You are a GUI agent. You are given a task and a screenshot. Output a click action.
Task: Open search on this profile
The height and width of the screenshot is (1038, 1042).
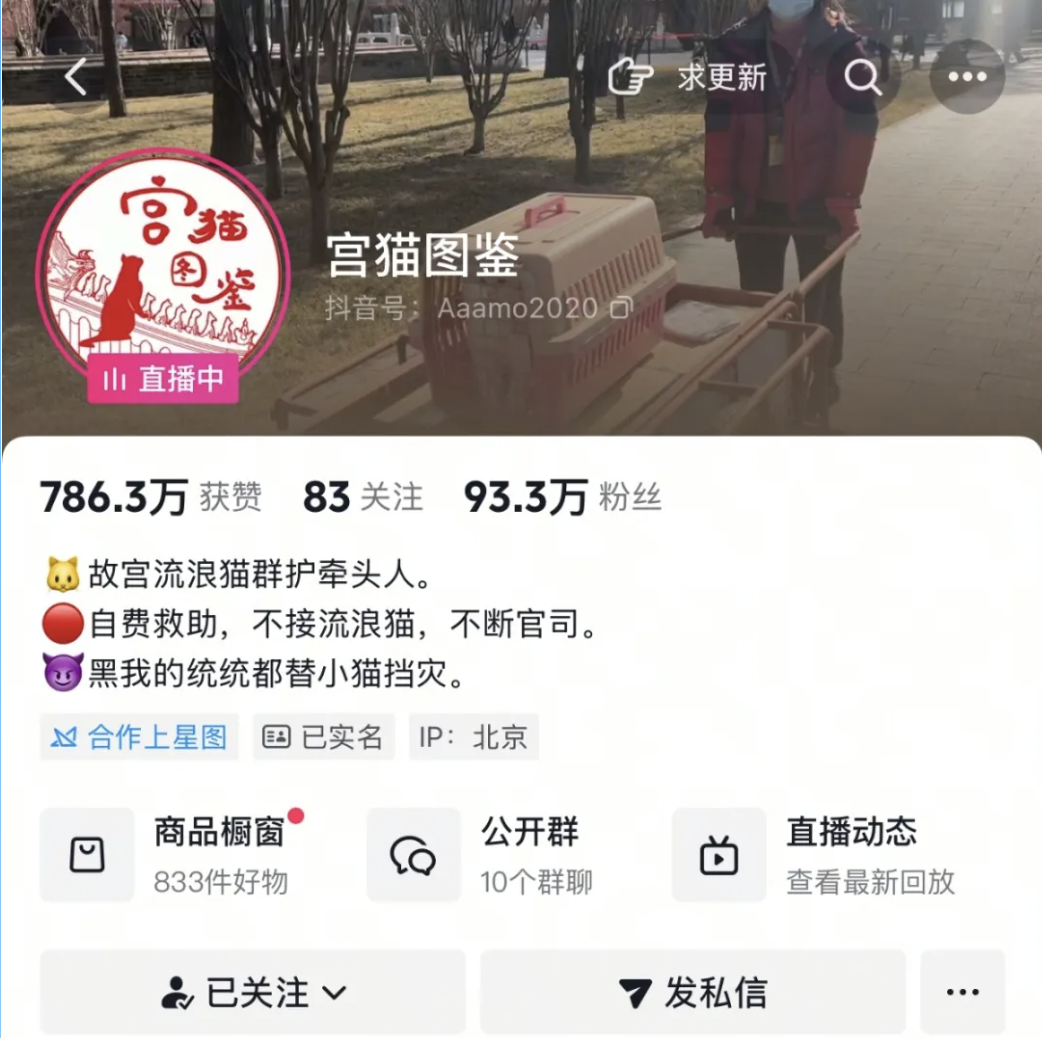863,77
